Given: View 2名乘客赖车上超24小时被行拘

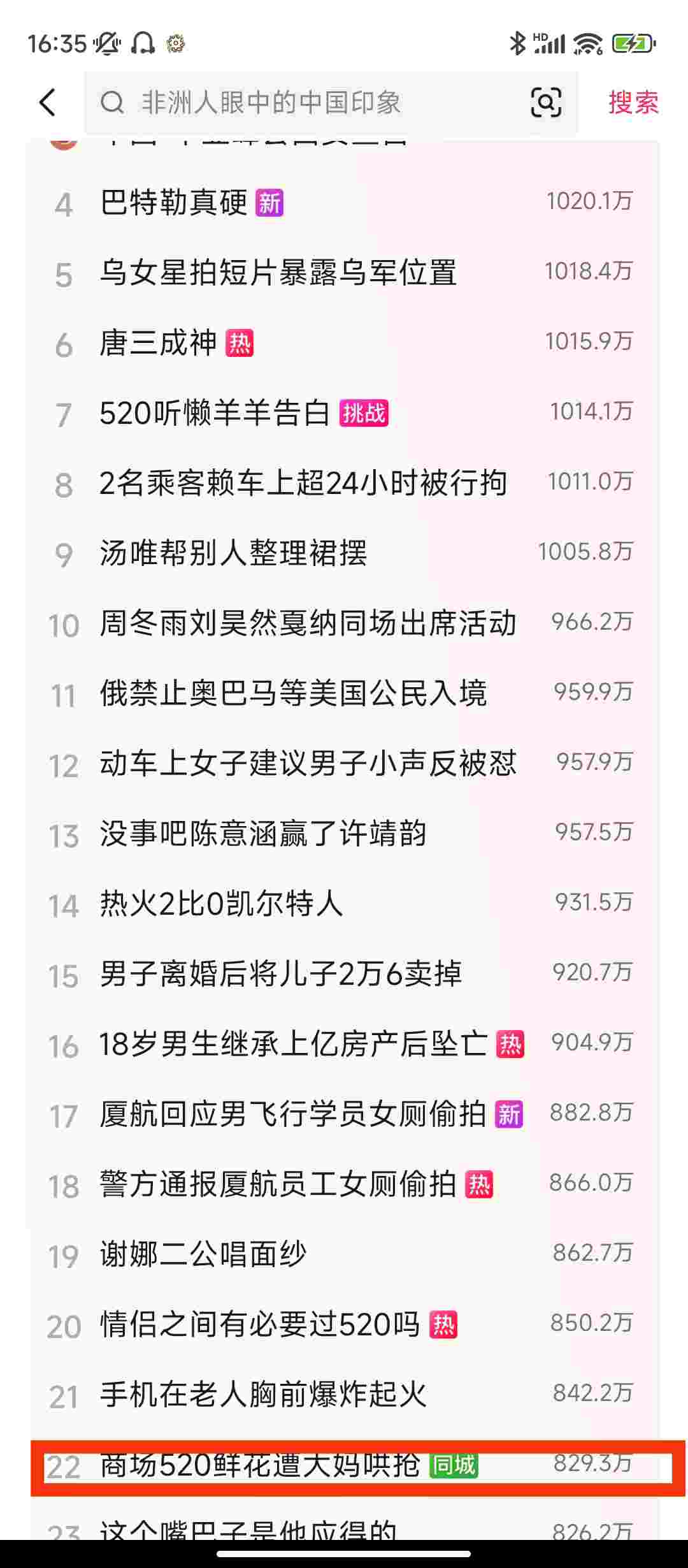Looking at the screenshot, I should [345, 484].
